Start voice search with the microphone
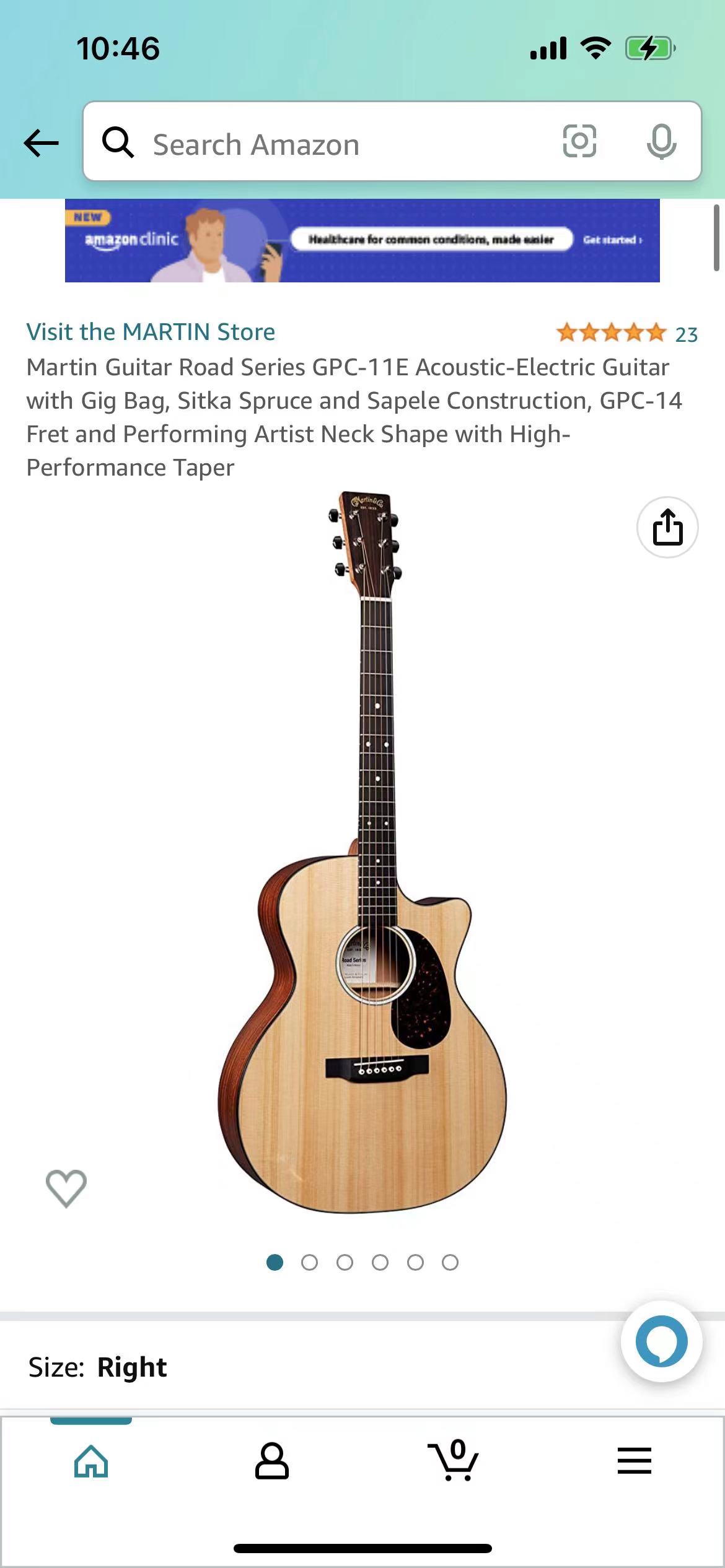 (661, 142)
